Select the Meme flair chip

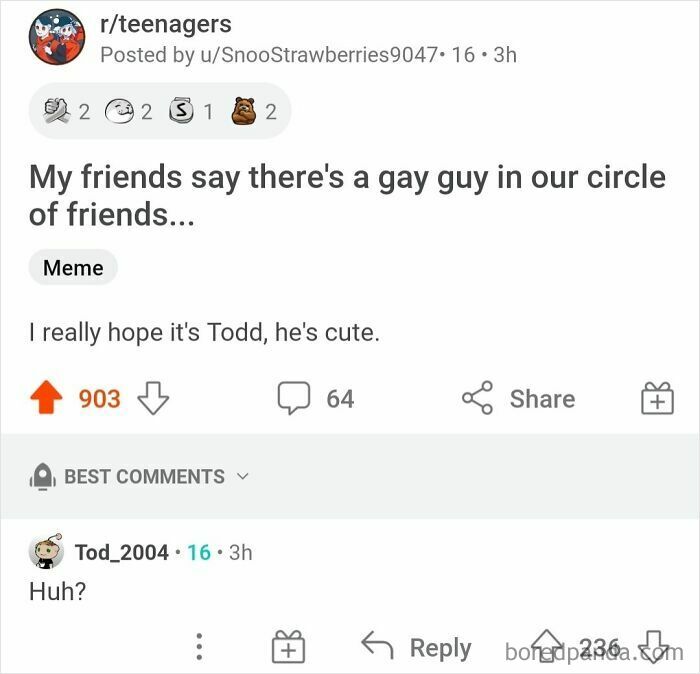73,268
